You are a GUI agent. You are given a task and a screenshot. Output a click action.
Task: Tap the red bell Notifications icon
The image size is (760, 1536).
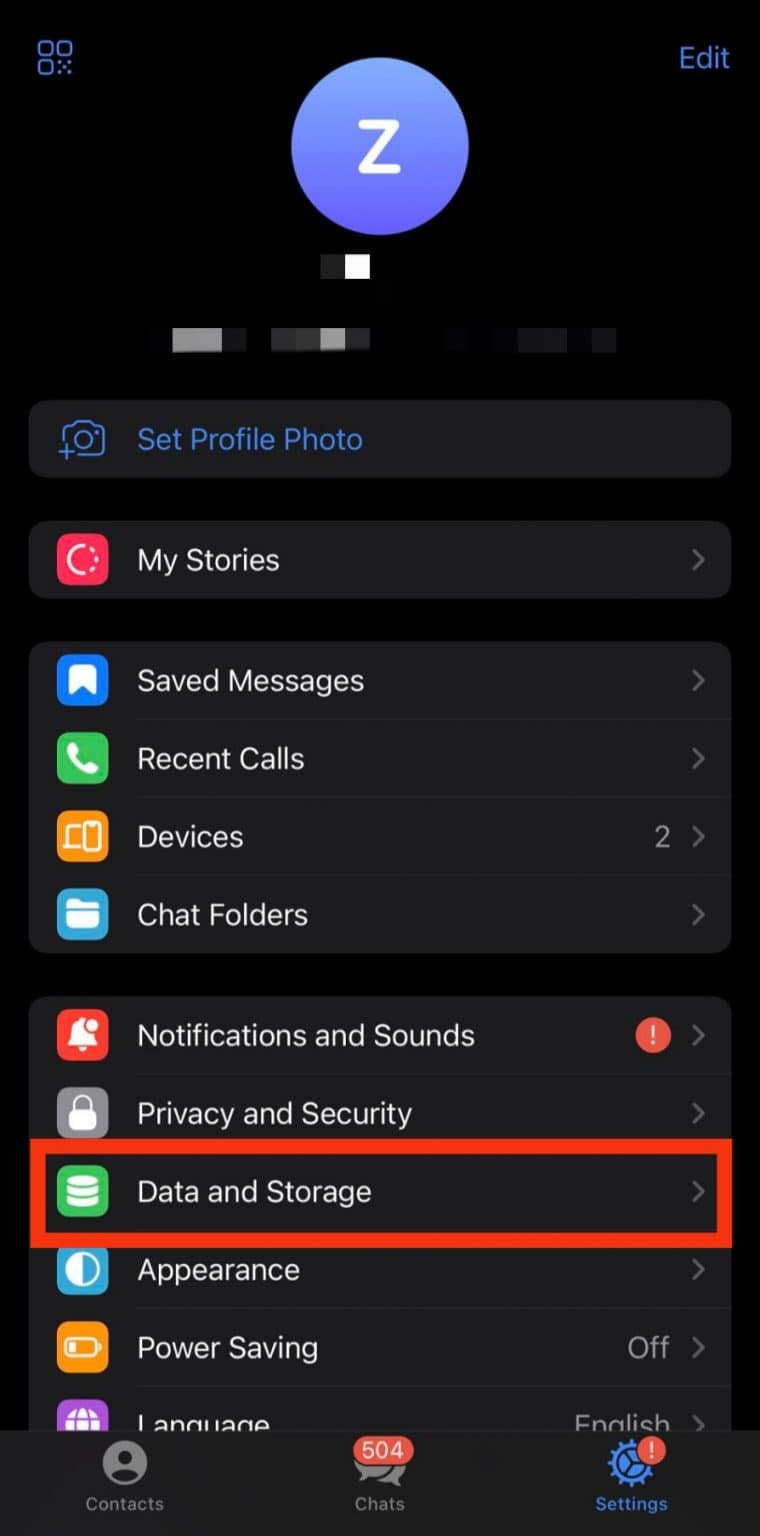pos(82,1035)
